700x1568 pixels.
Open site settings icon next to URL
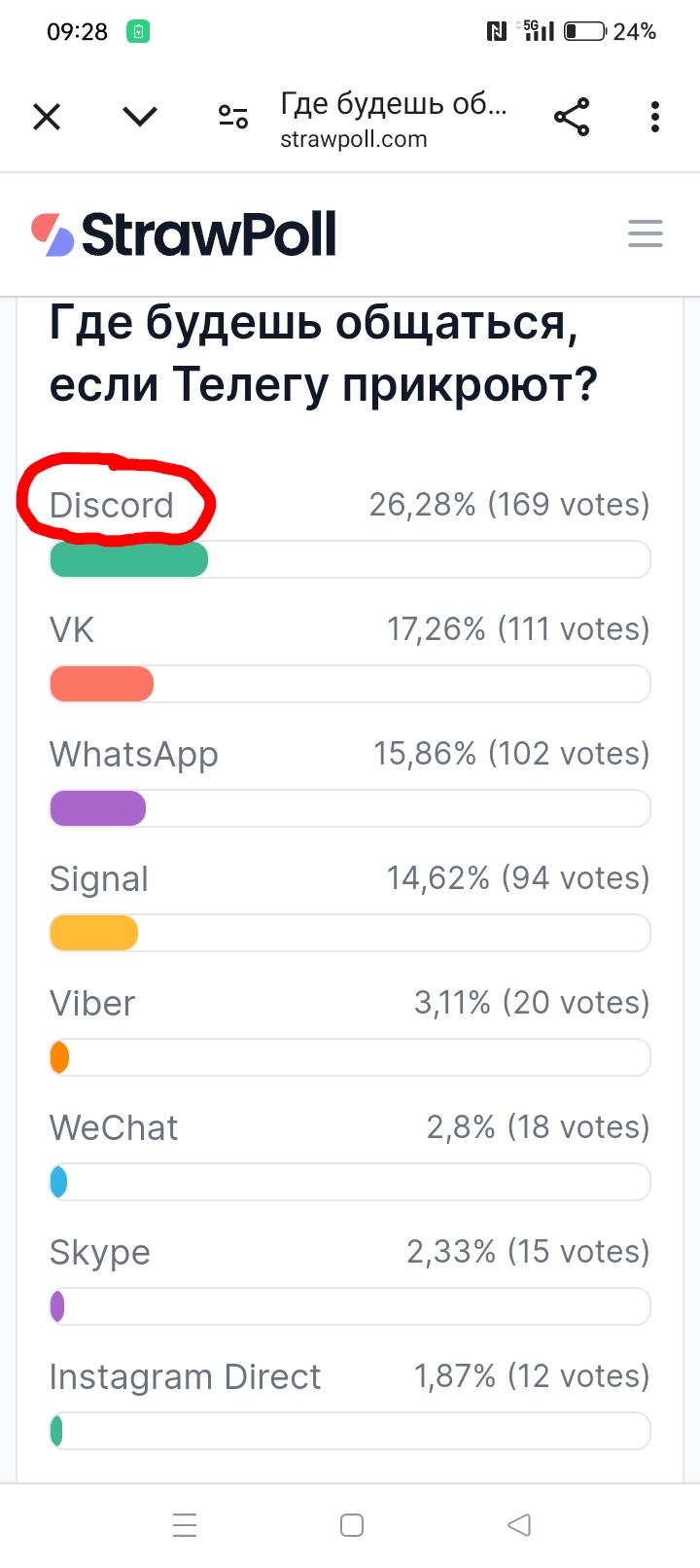pyautogui.click(x=233, y=118)
